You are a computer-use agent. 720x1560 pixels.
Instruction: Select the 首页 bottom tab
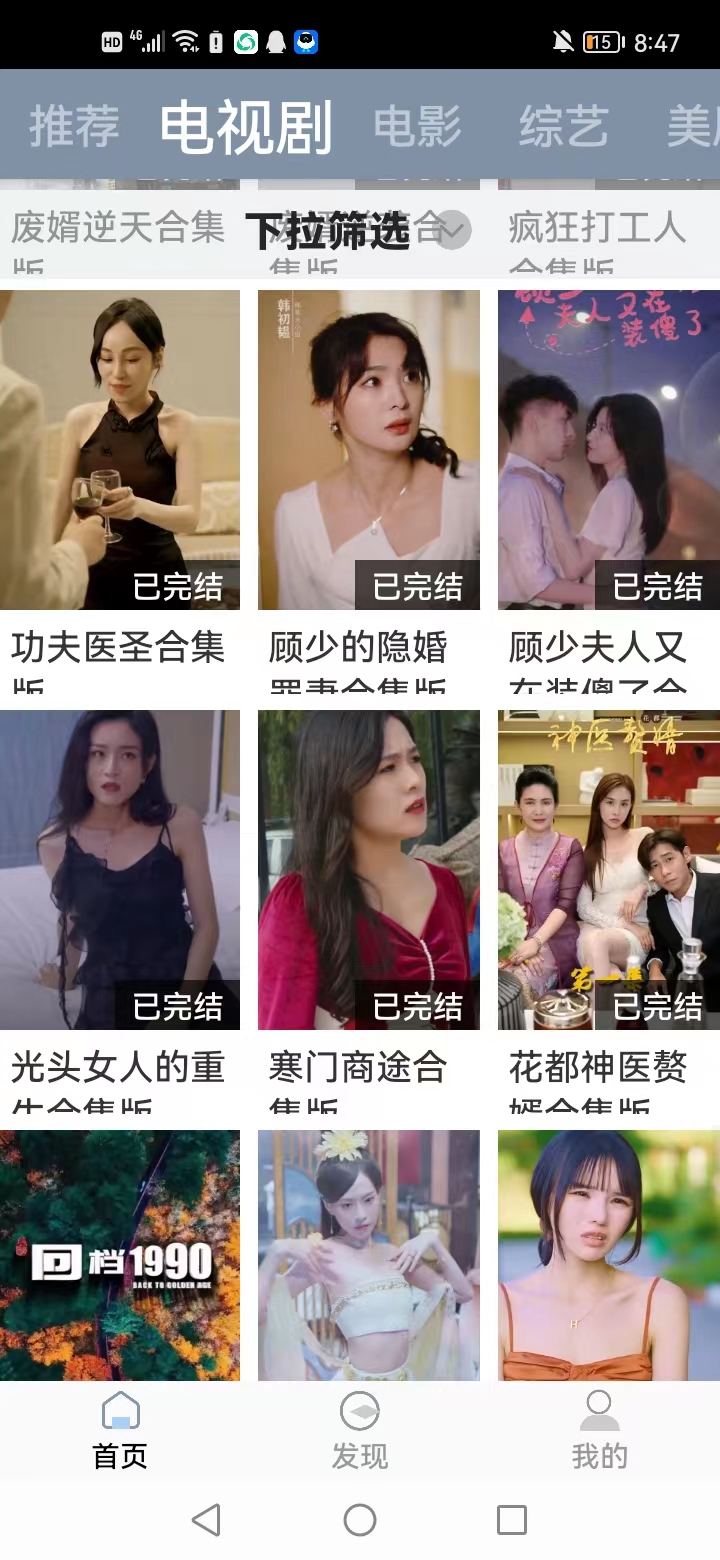[x=120, y=1431]
